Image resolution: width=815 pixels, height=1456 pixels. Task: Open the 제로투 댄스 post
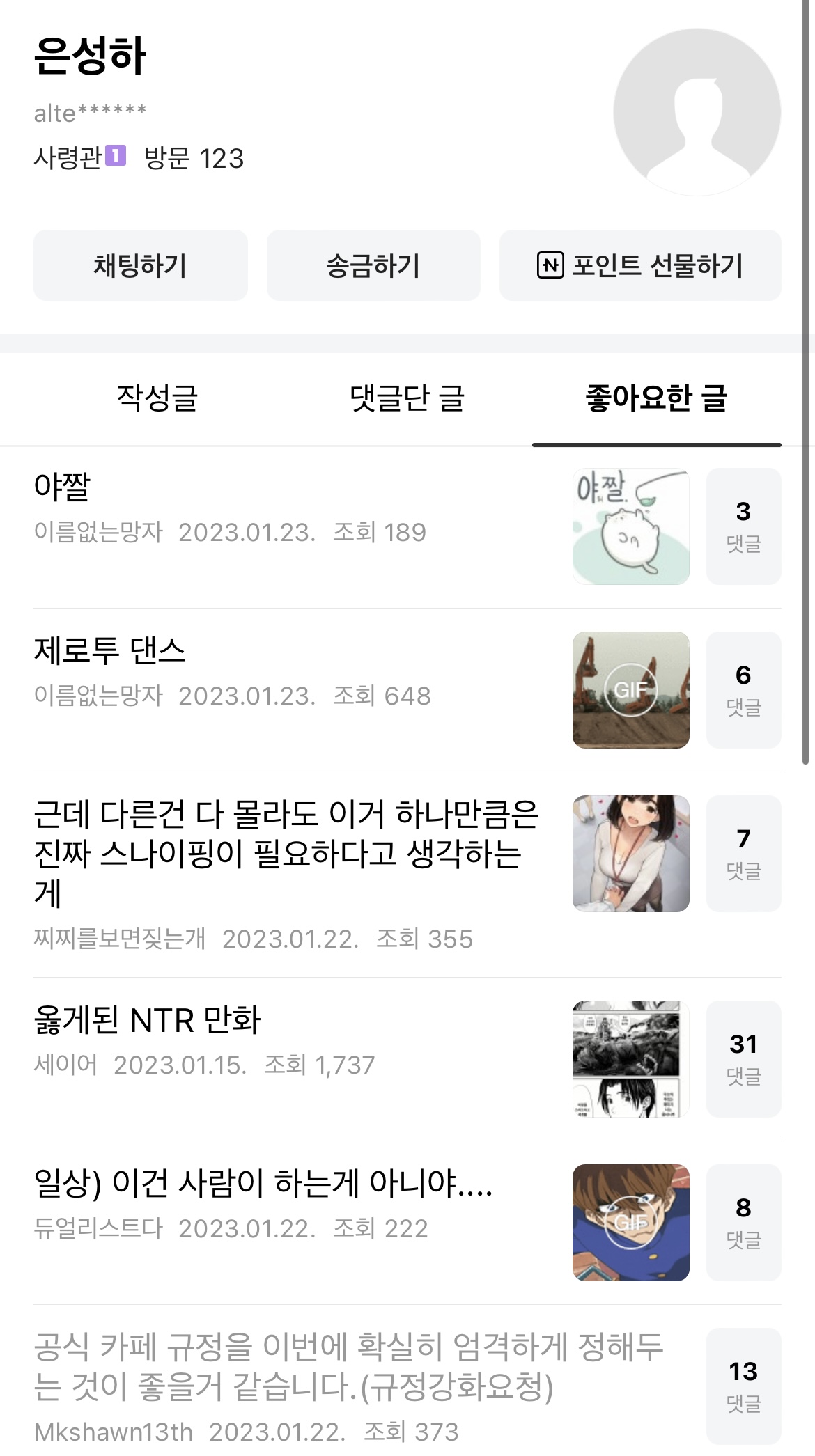coord(110,650)
